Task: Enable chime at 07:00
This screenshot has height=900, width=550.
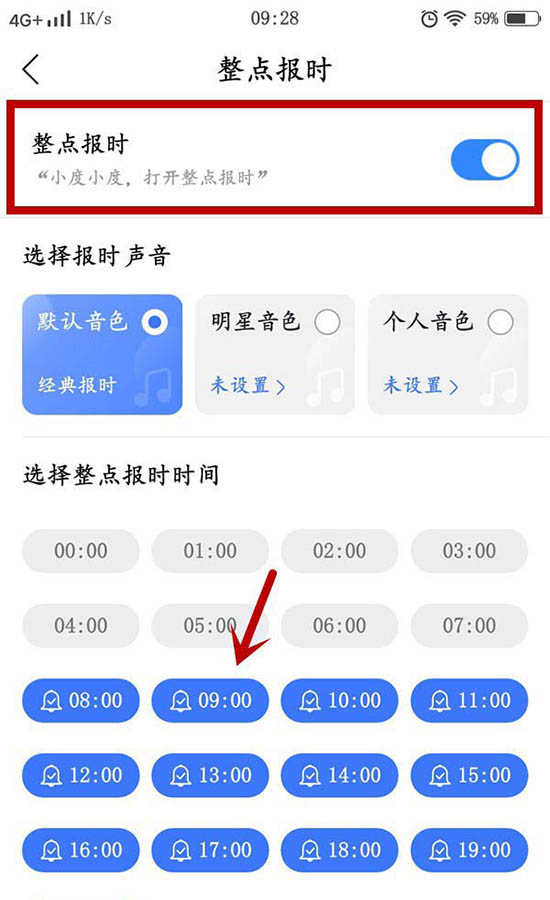Action: click(x=469, y=626)
